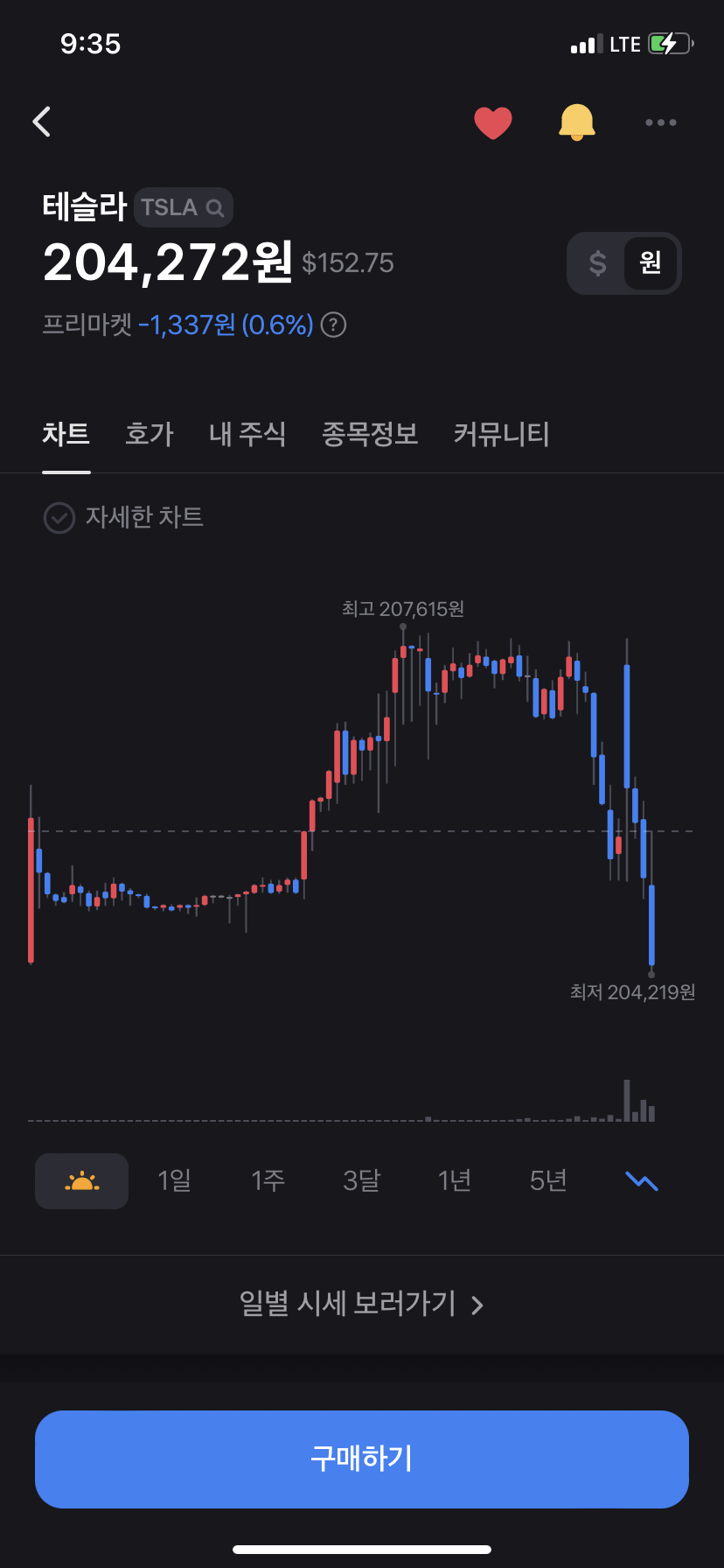The height and width of the screenshot is (1568, 724).
Task: Switch price display to dollars ($)
Action: (x=598, y=263)
